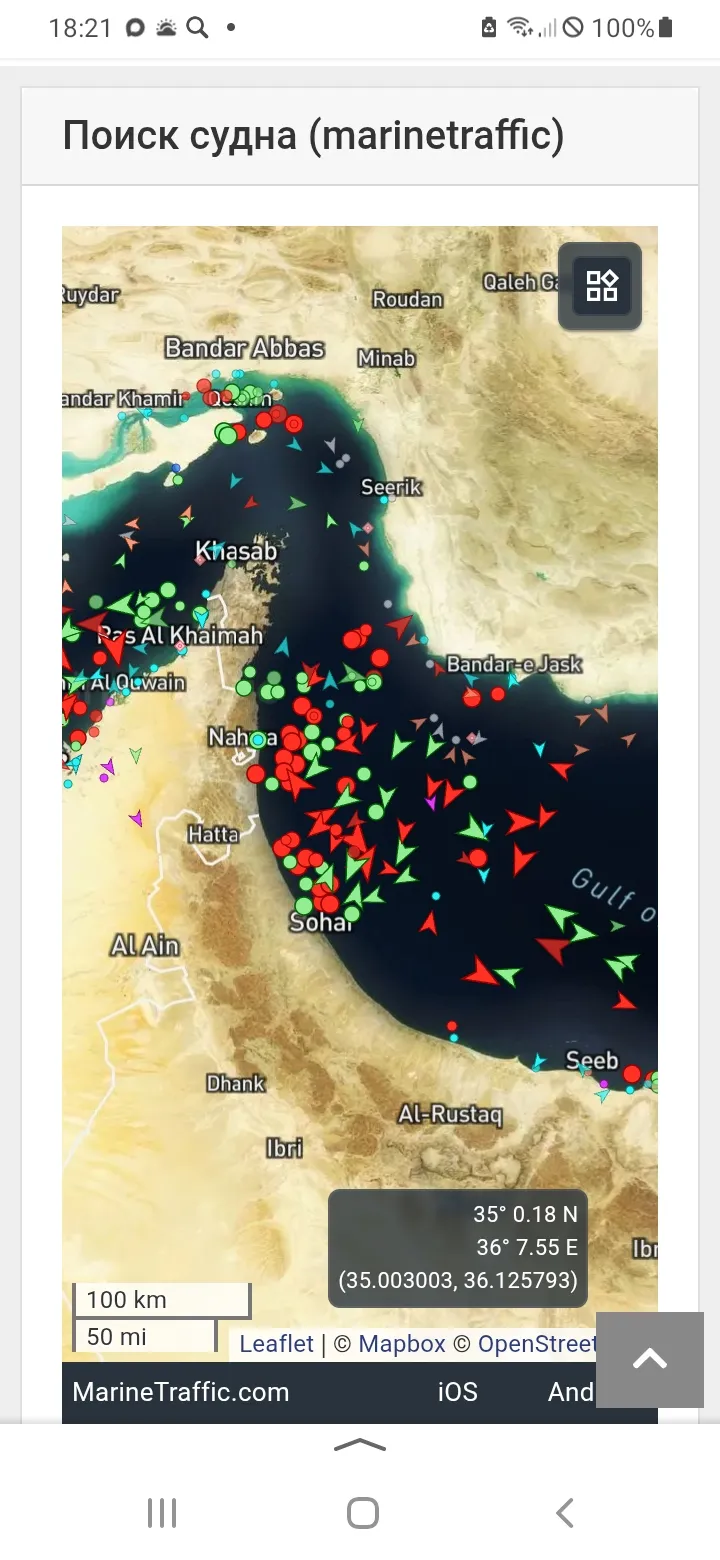Open the MarineTraffic.com link
720x1560 pixels.
click(181, 1392)
